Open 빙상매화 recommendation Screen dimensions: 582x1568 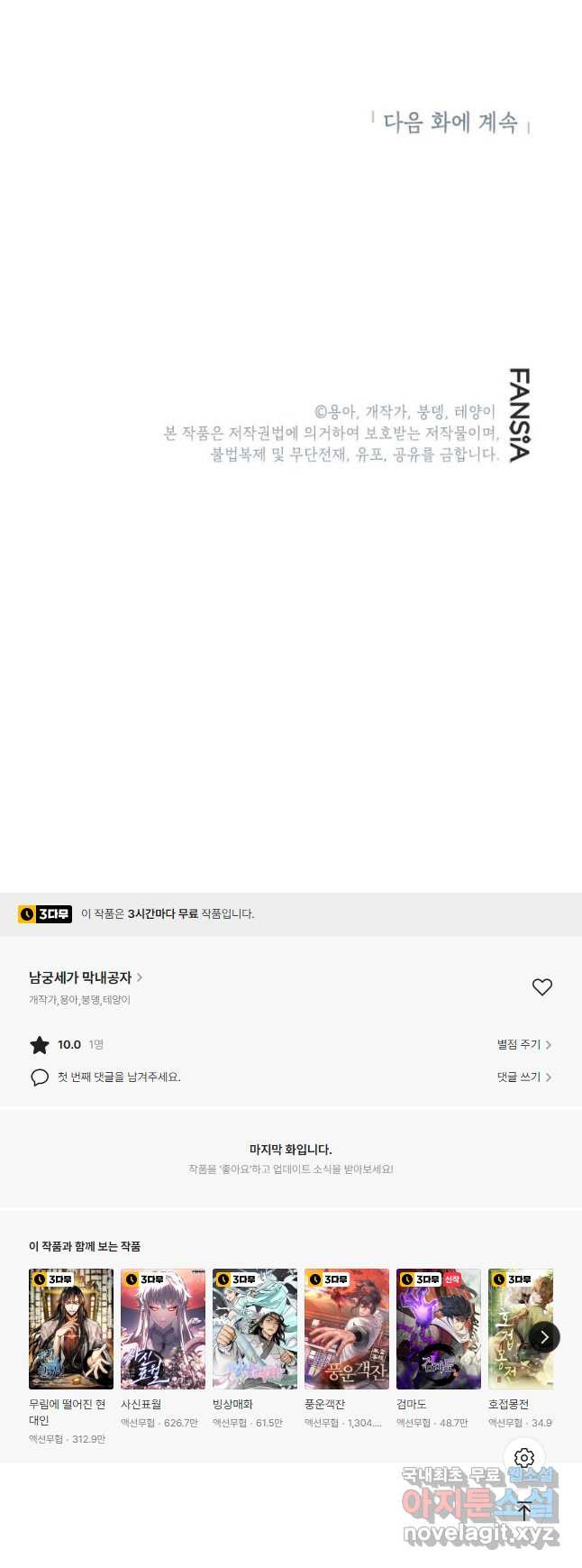[255, 1328]
